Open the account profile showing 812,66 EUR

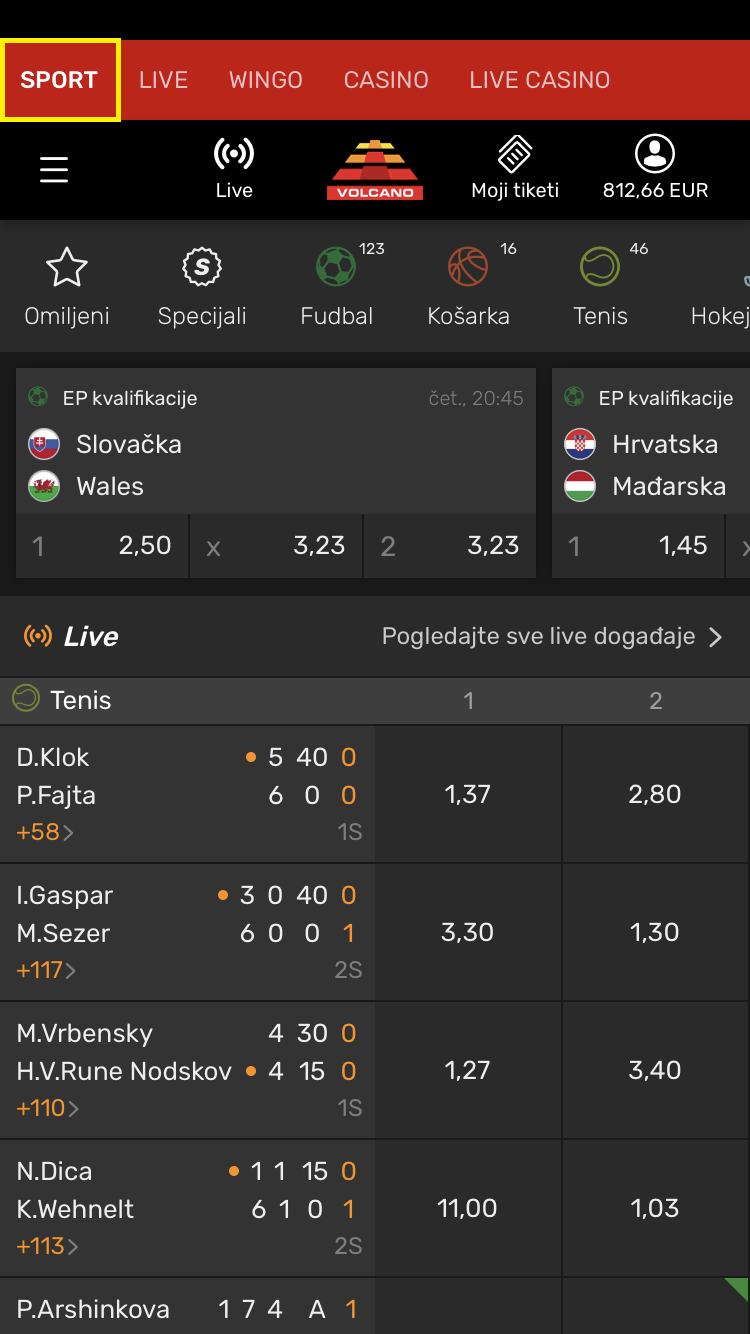click(655, 168)
